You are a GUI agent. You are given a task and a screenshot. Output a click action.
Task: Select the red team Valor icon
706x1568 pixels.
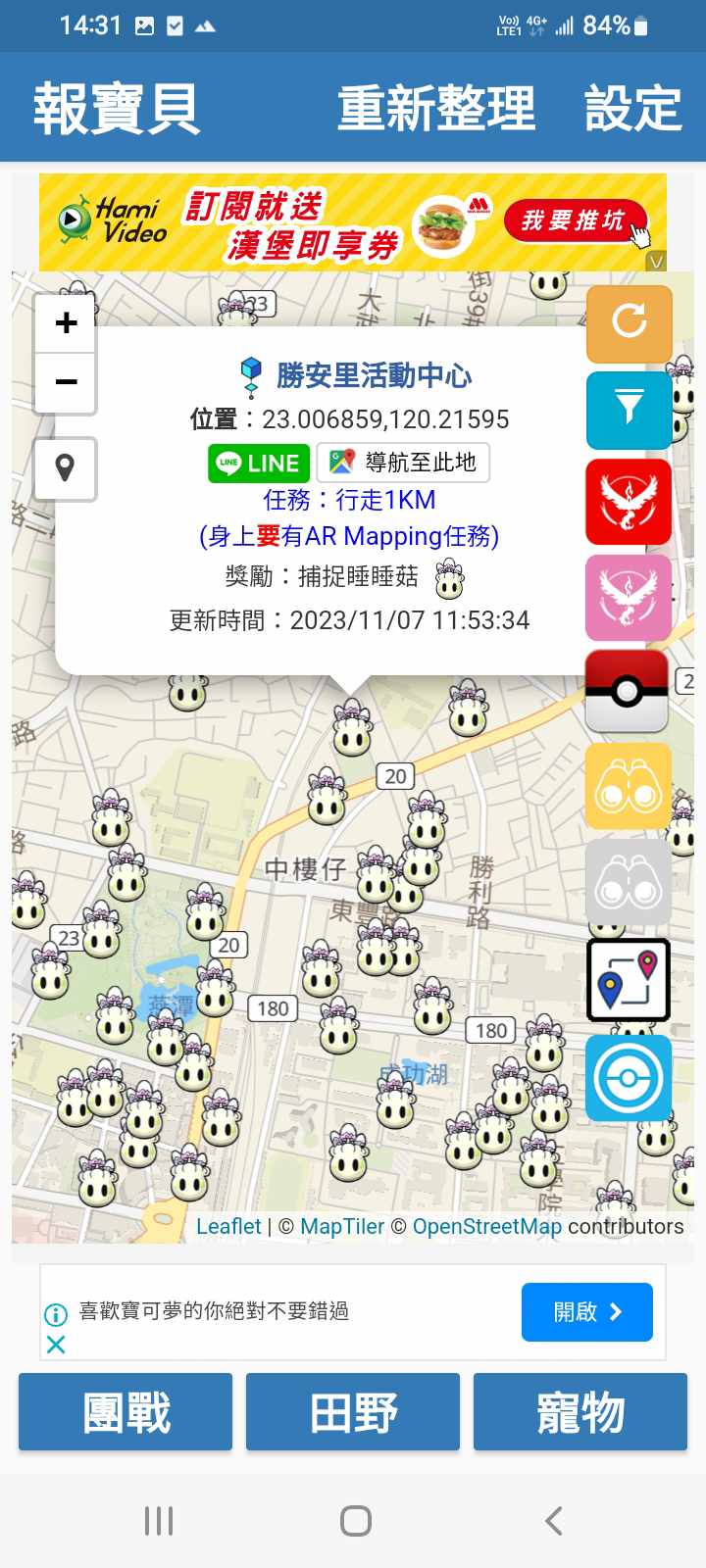tap(629, 501)
